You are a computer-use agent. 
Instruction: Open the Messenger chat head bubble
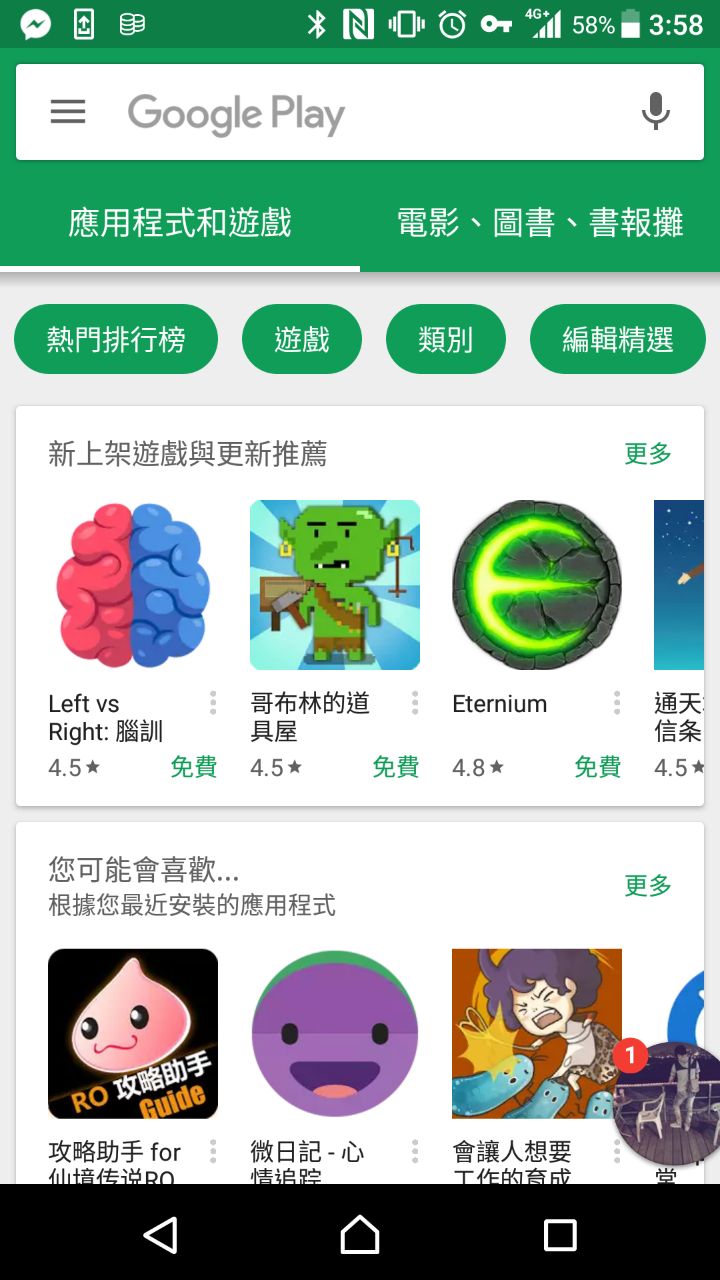(668, 1102)
